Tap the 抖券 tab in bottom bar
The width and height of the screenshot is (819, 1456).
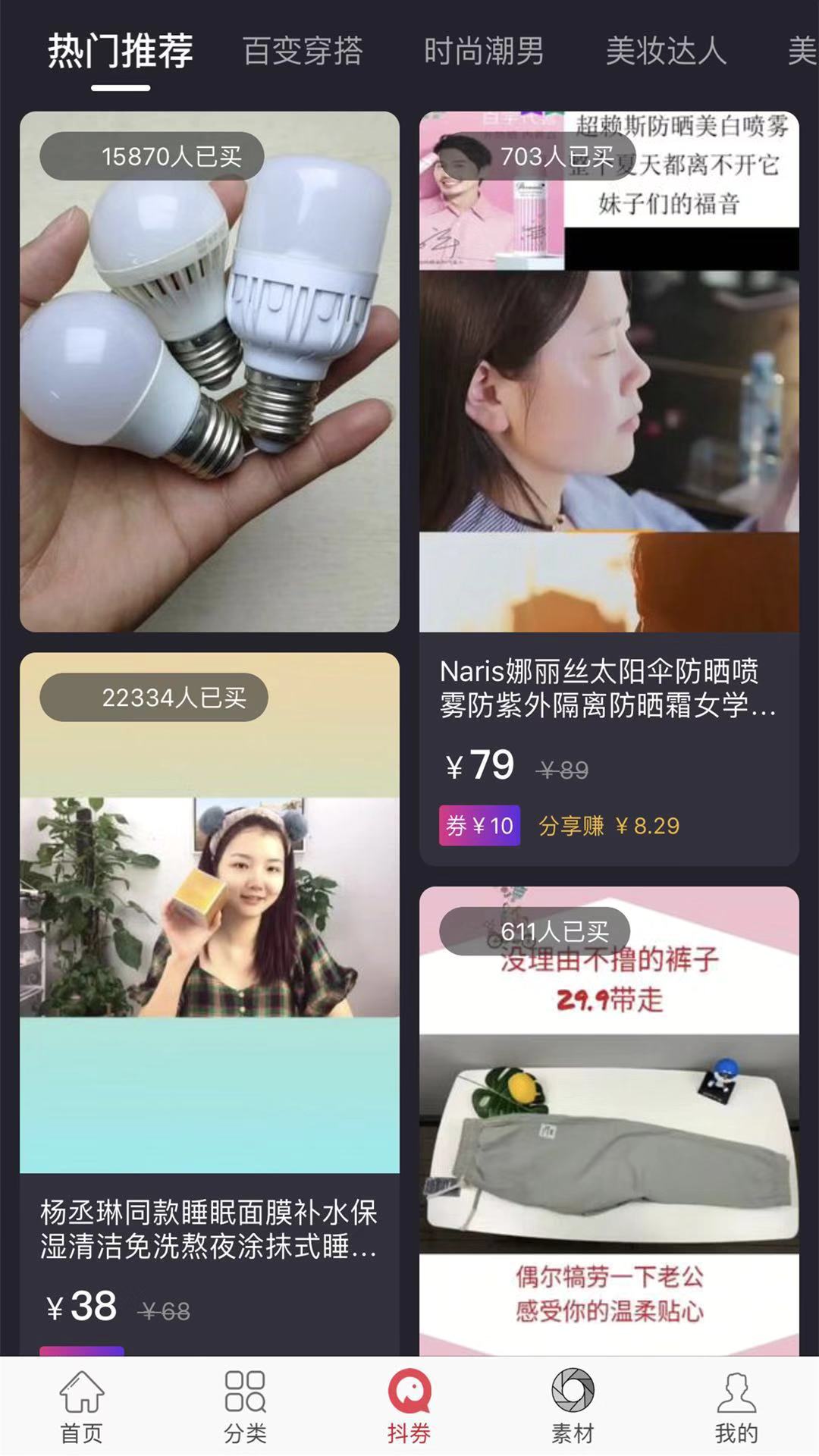[409, 1407]
